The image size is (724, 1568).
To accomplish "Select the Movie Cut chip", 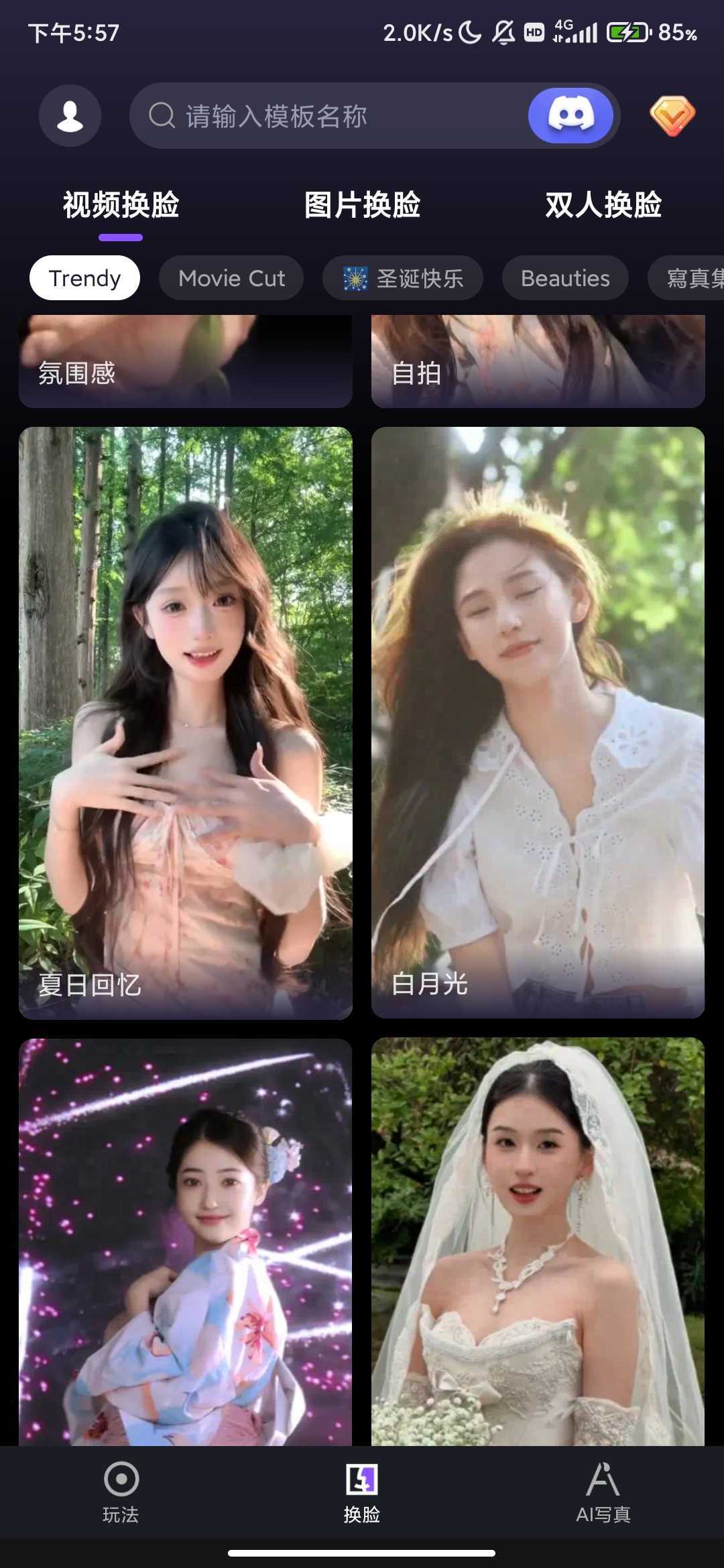I will pyautogui.click(x=231, y=278).
